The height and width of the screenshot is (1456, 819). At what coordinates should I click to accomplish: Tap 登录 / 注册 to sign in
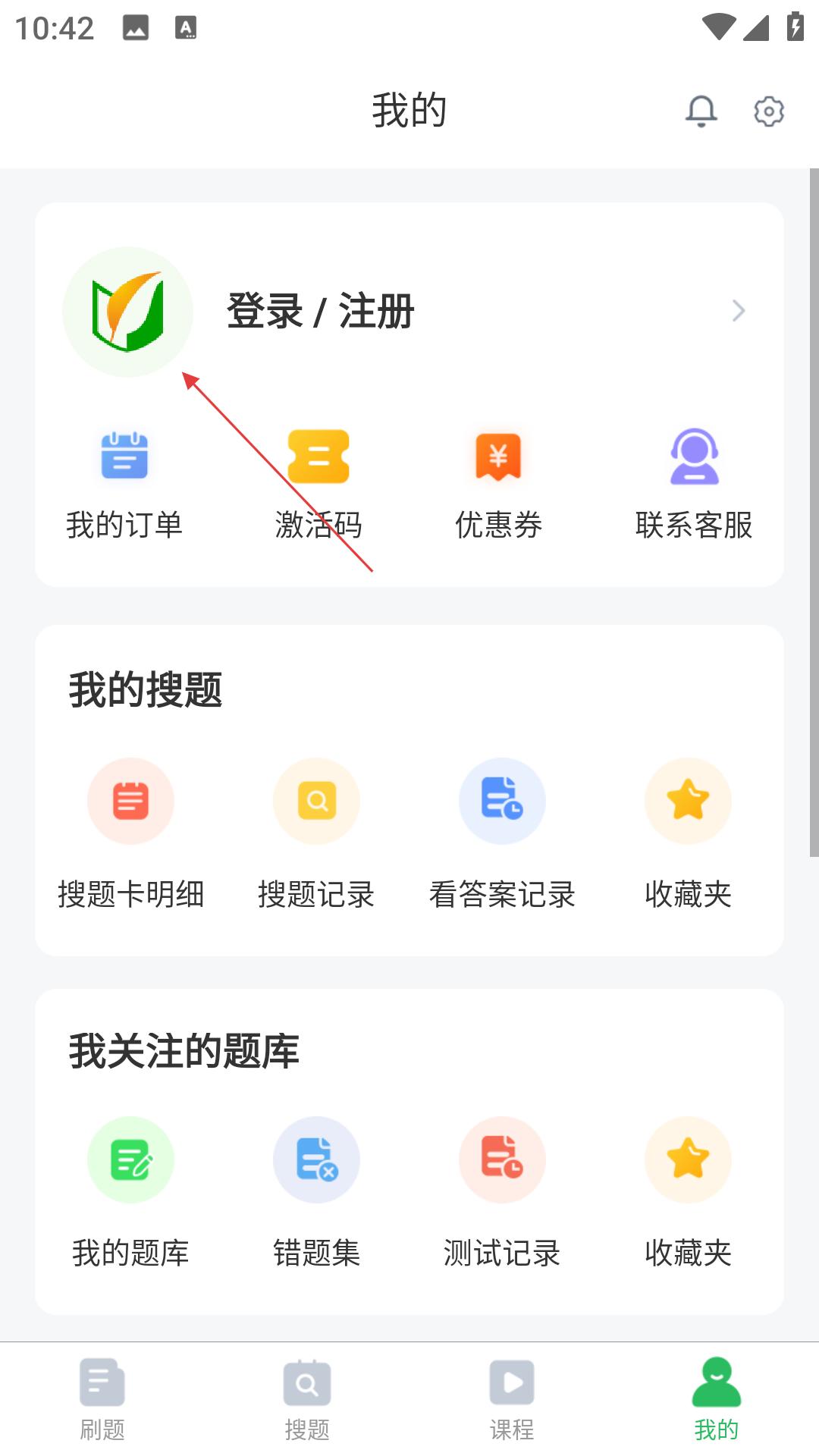320,311
